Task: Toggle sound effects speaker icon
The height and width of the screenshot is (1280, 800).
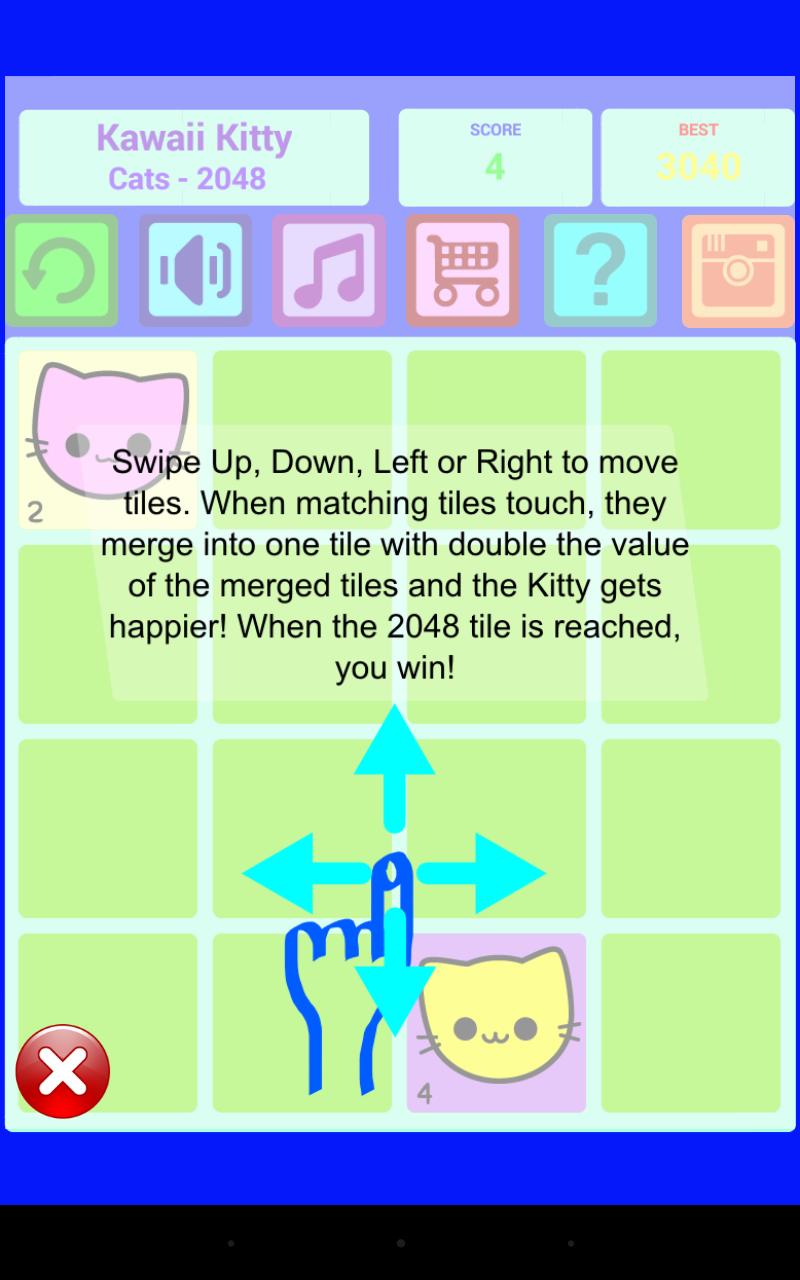Action: click(195, 271)
